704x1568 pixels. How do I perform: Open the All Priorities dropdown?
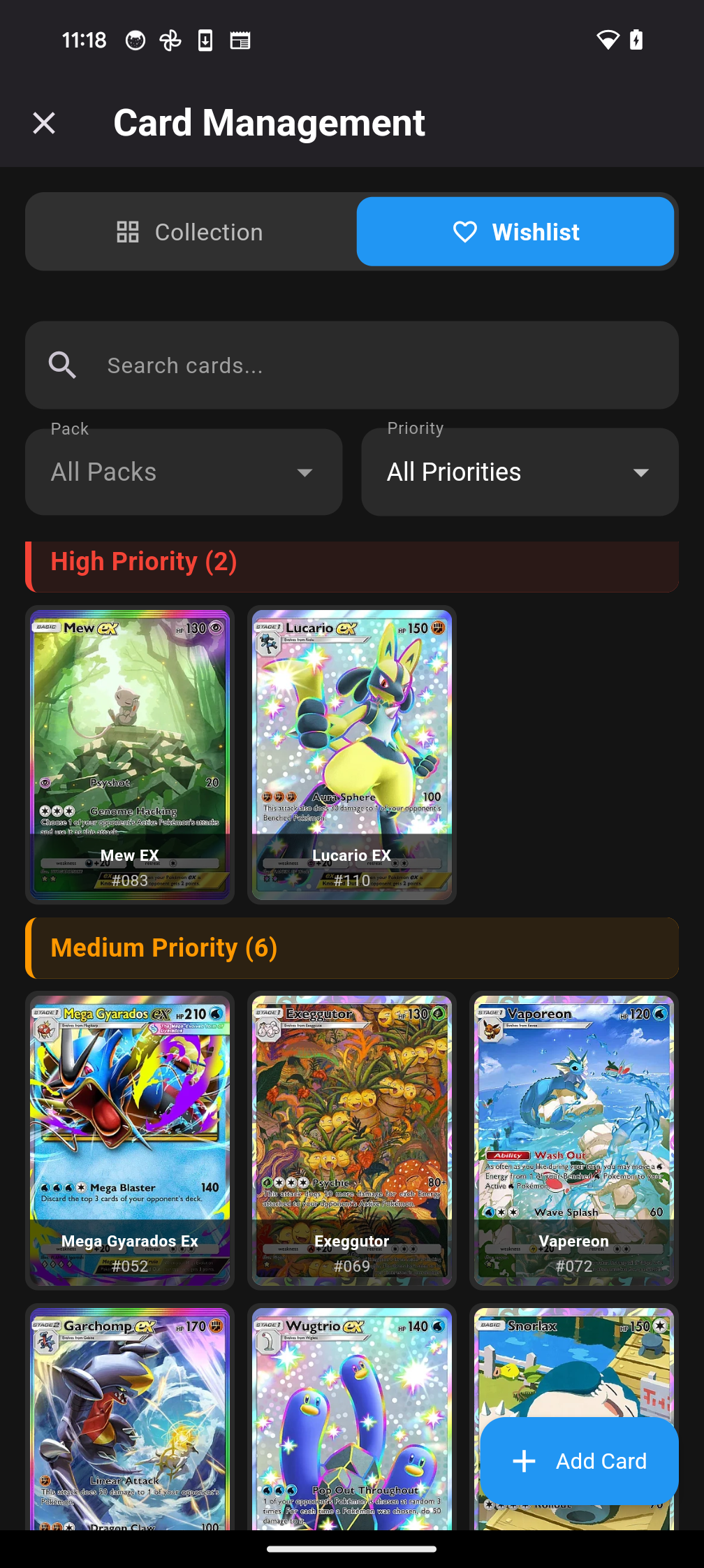(519, 472)
